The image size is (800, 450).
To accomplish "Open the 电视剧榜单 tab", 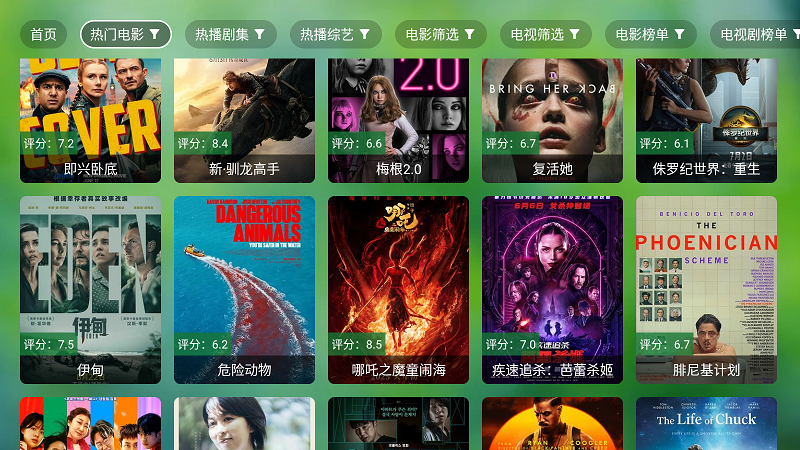I will click(755, 34).
